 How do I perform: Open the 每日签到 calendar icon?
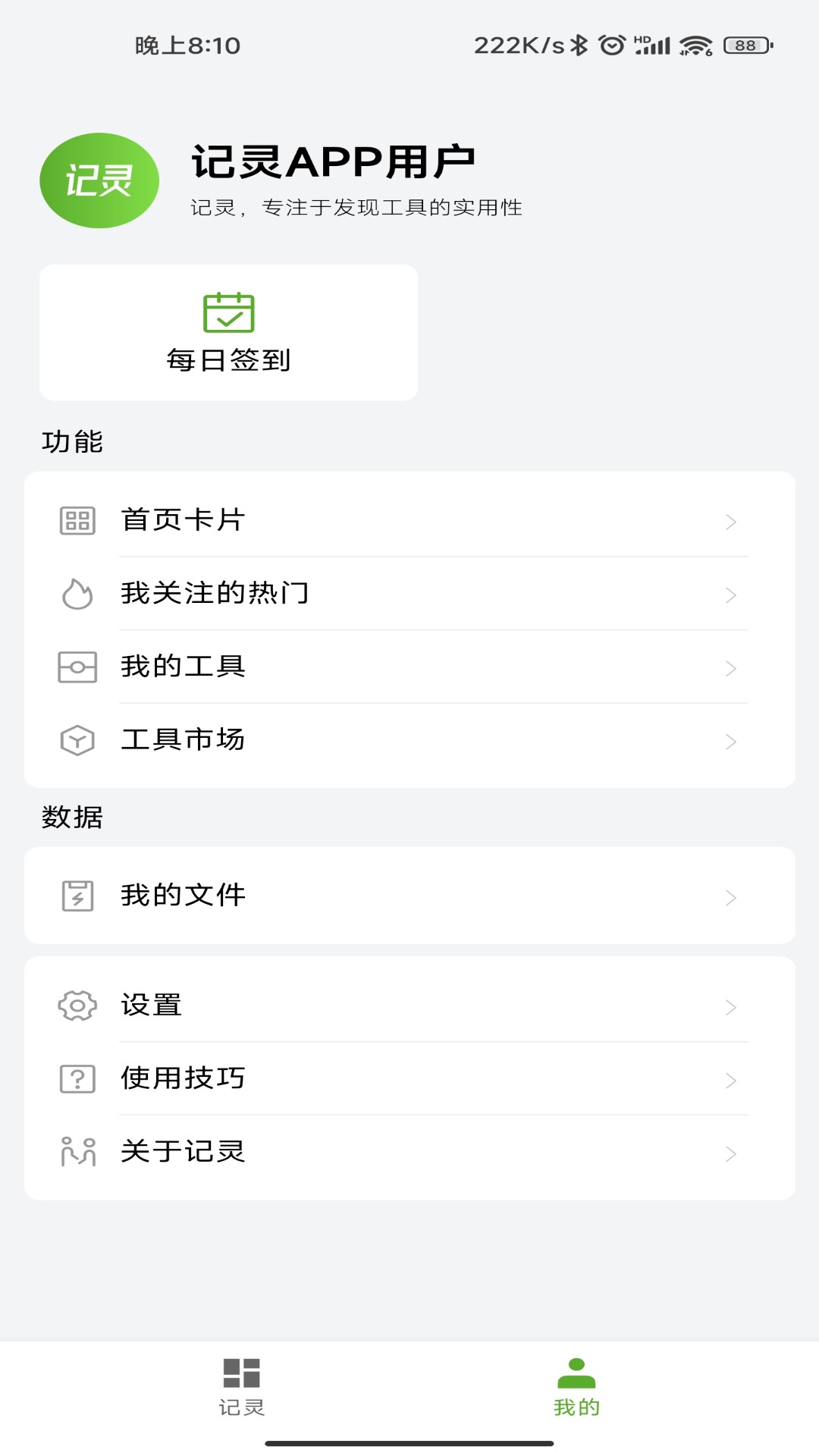228,311
